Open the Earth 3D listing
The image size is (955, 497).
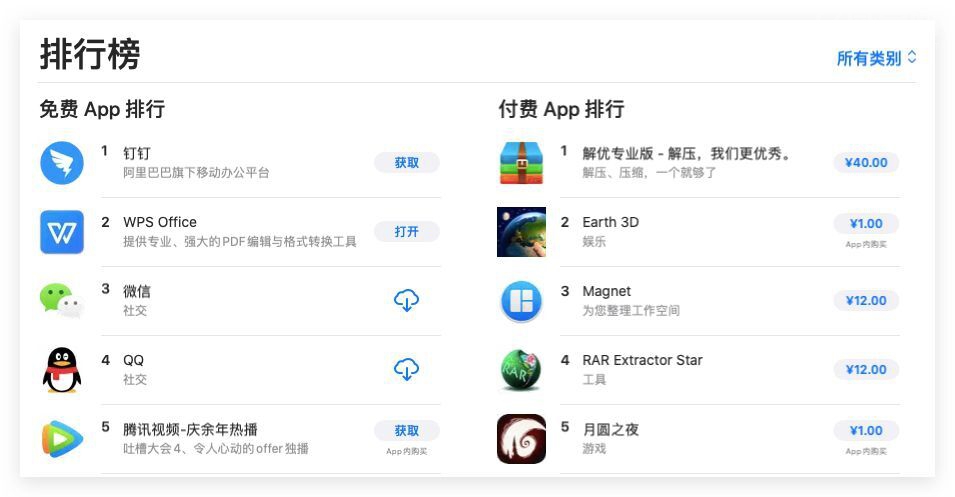[x=610, y=222]
